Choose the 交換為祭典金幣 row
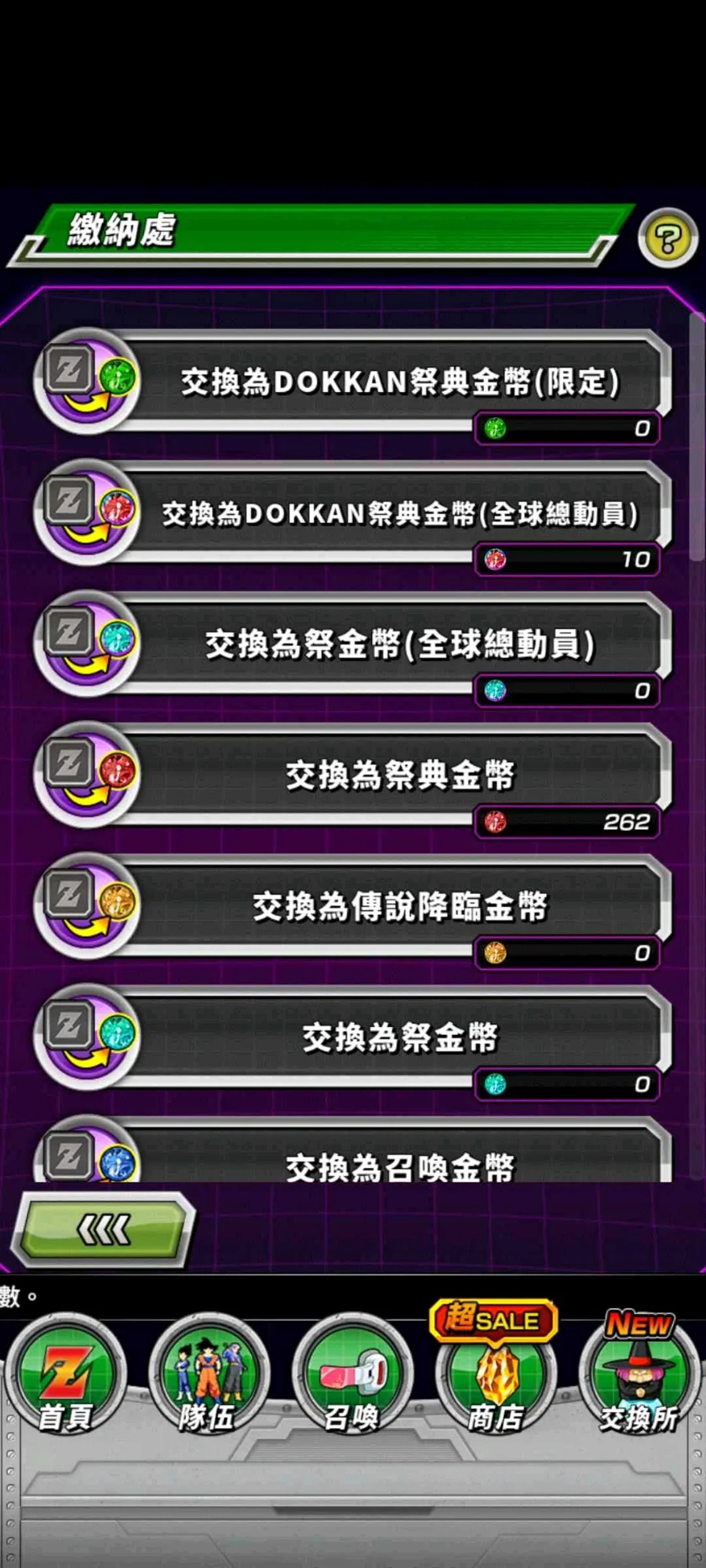 [x=398, y=775]
